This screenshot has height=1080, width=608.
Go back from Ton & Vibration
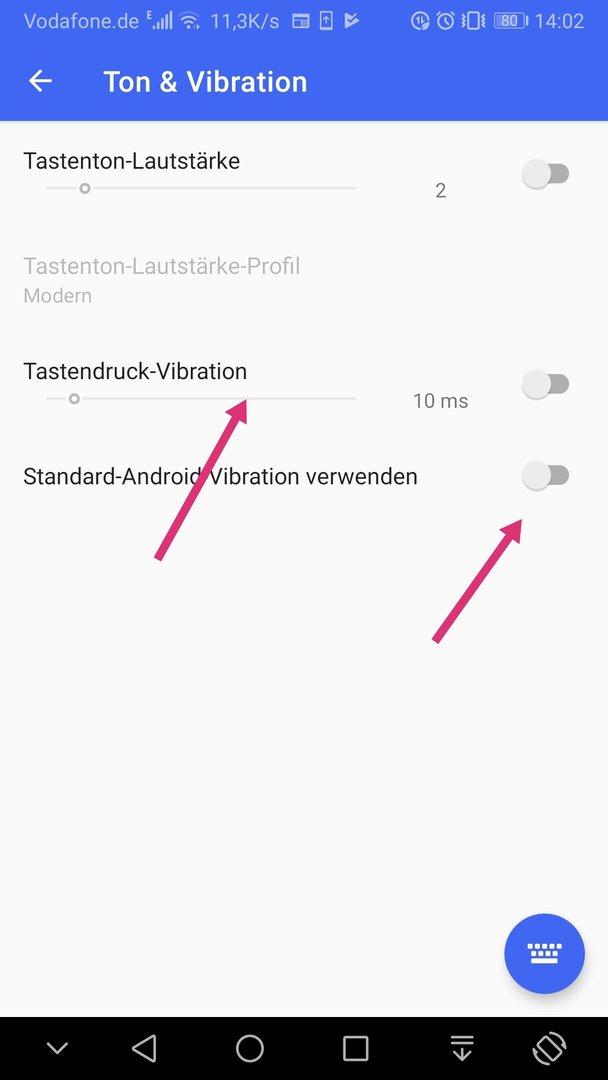(40, 81)
